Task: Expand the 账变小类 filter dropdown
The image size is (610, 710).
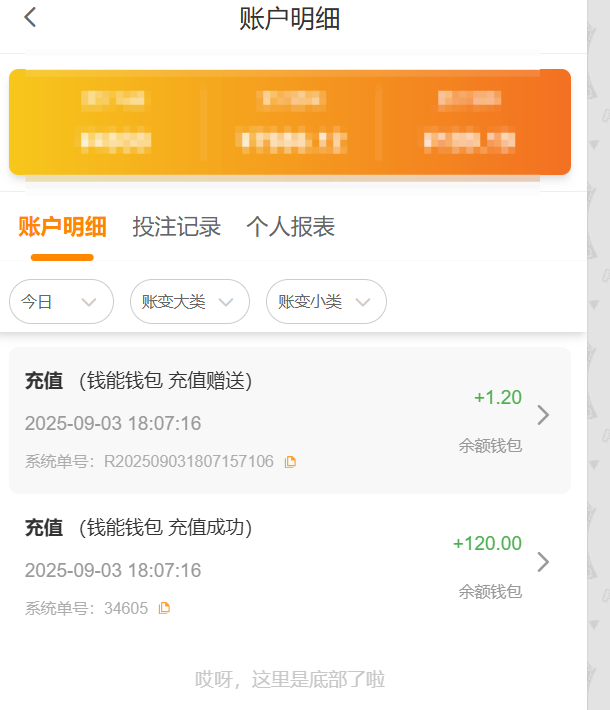Action: coord(325,302)
